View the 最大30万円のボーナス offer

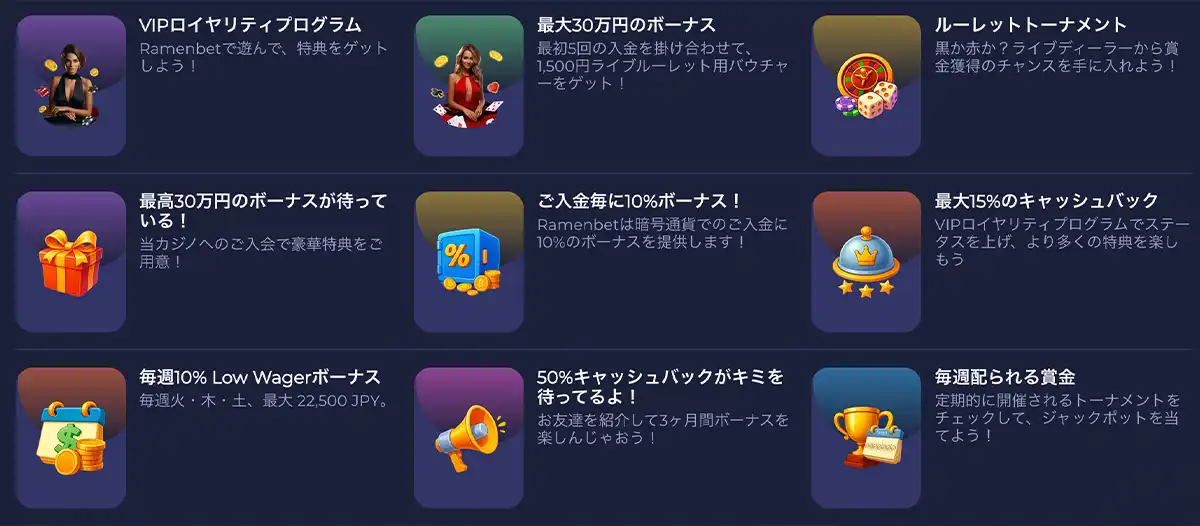[469, 86]
